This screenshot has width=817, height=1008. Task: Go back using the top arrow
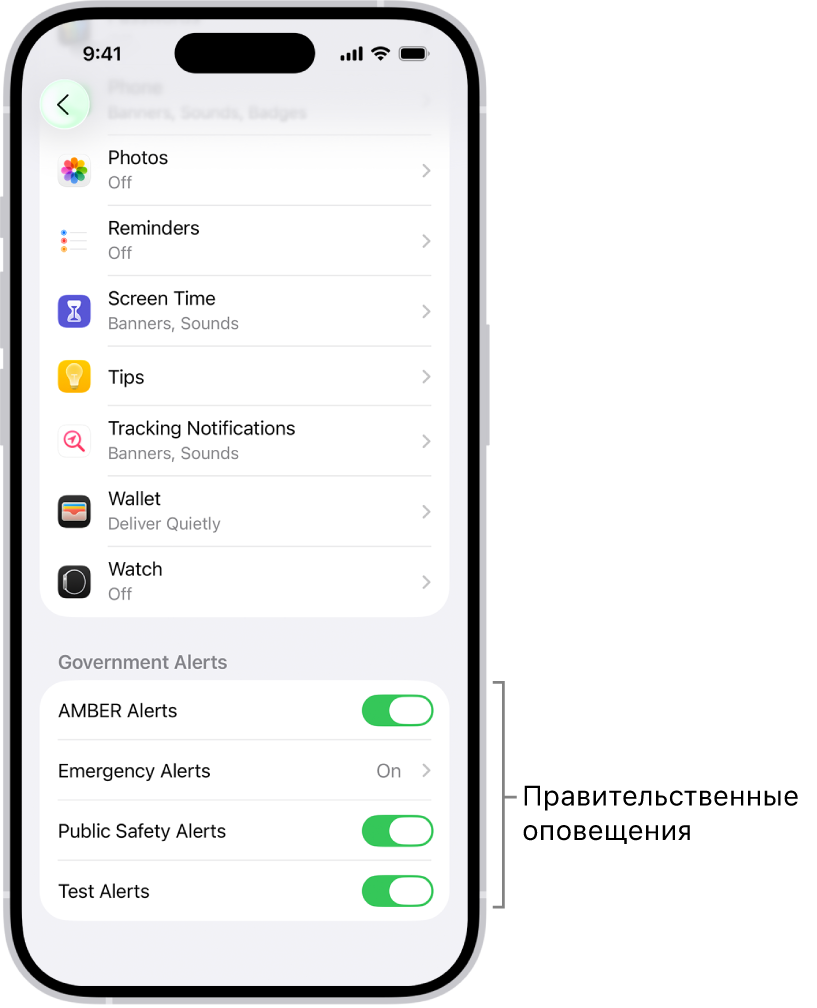click(64, 104)
